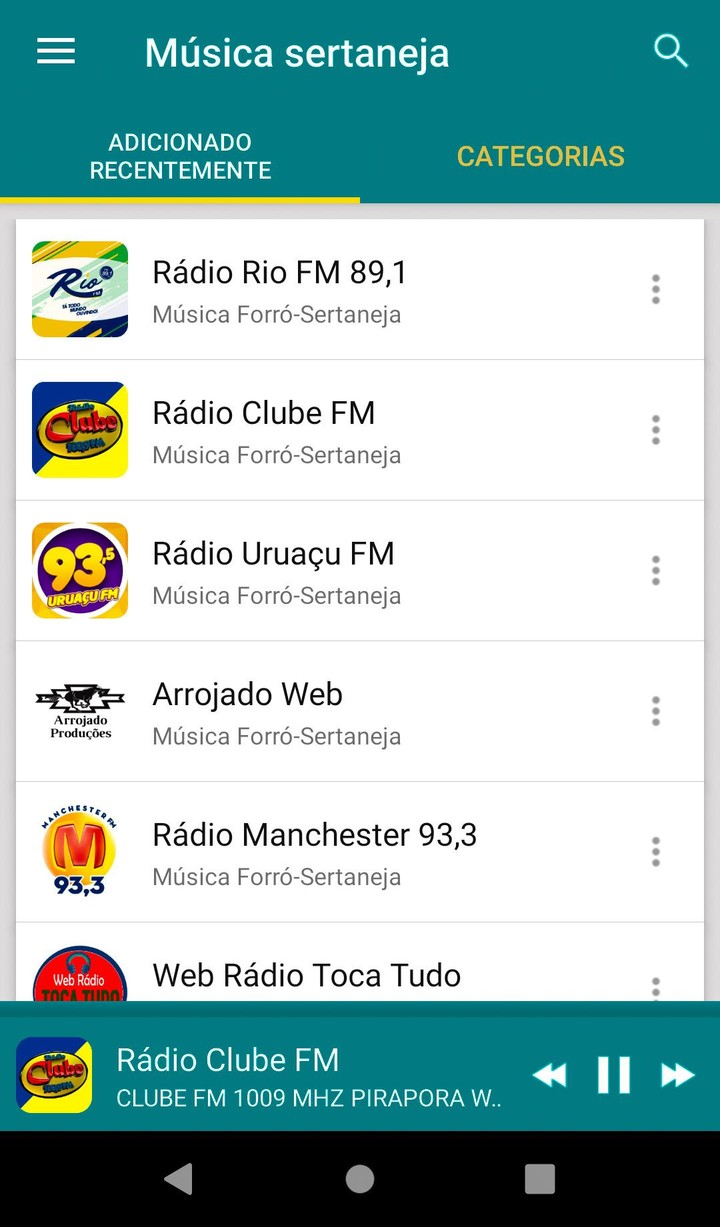
Task: Open the search icon
Action: pyautogui.click(x=670, y=51)
